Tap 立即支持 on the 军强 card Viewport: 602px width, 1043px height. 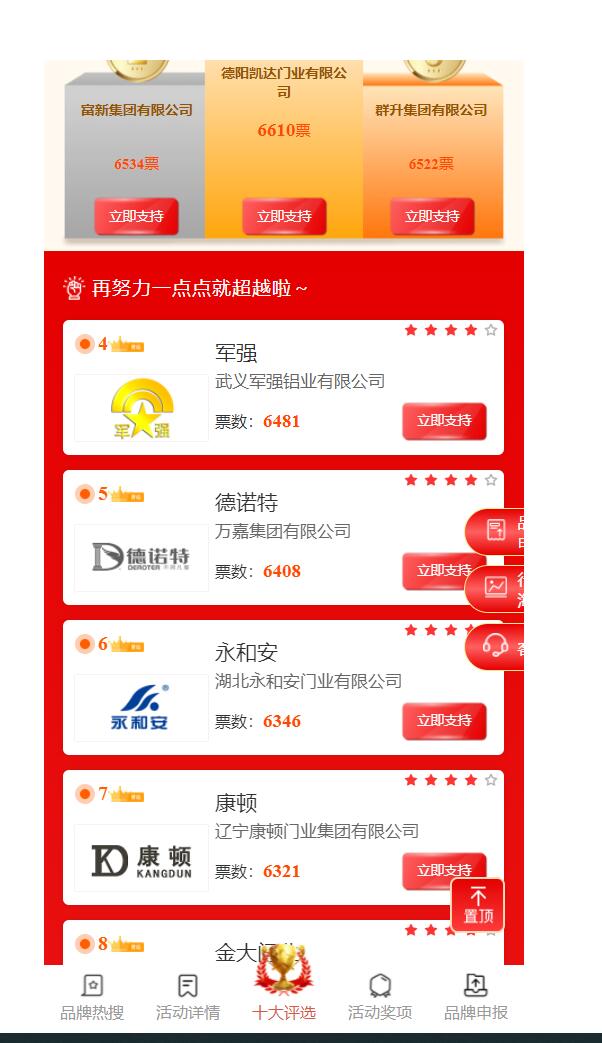[444, 421]
